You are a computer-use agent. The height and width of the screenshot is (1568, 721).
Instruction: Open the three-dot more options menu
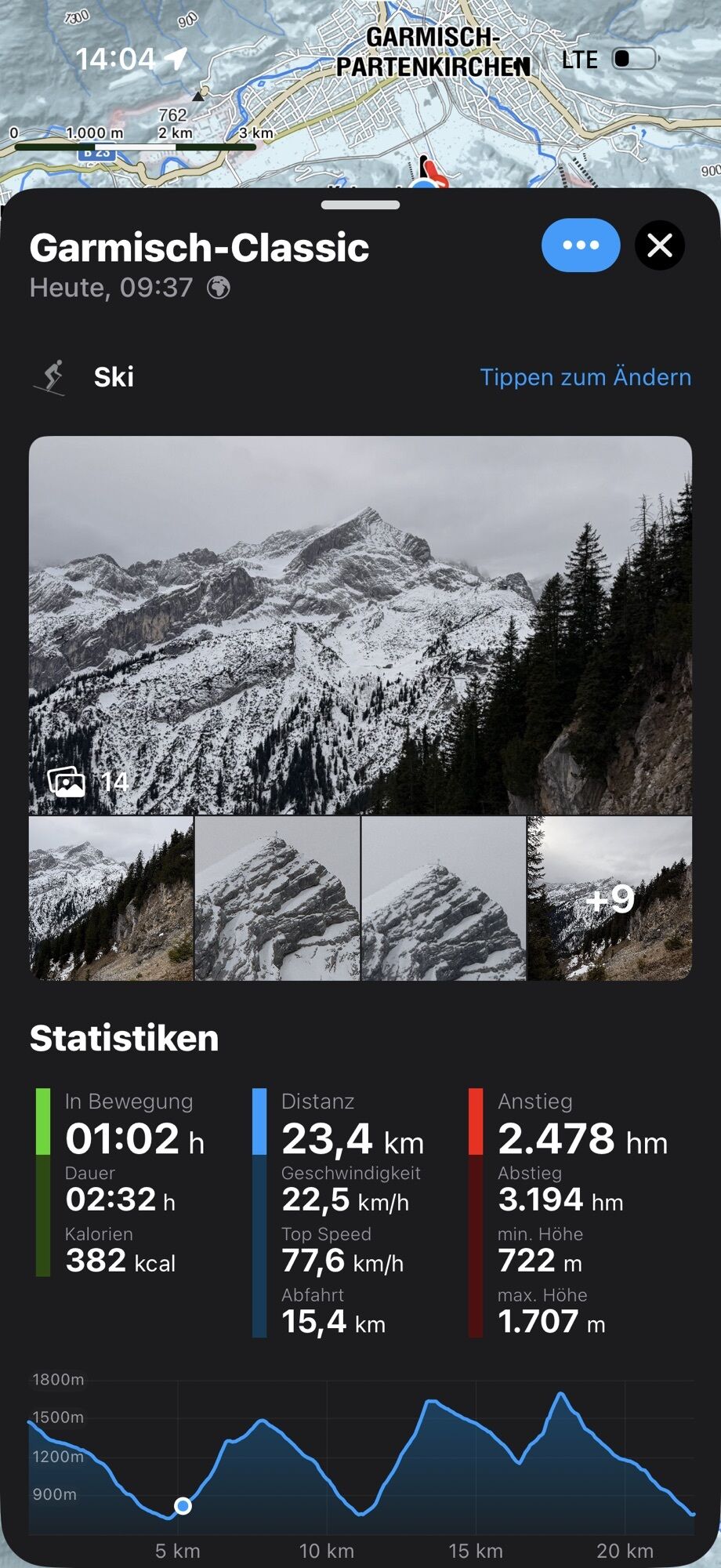pyautogui.click(x=580, y=245)
